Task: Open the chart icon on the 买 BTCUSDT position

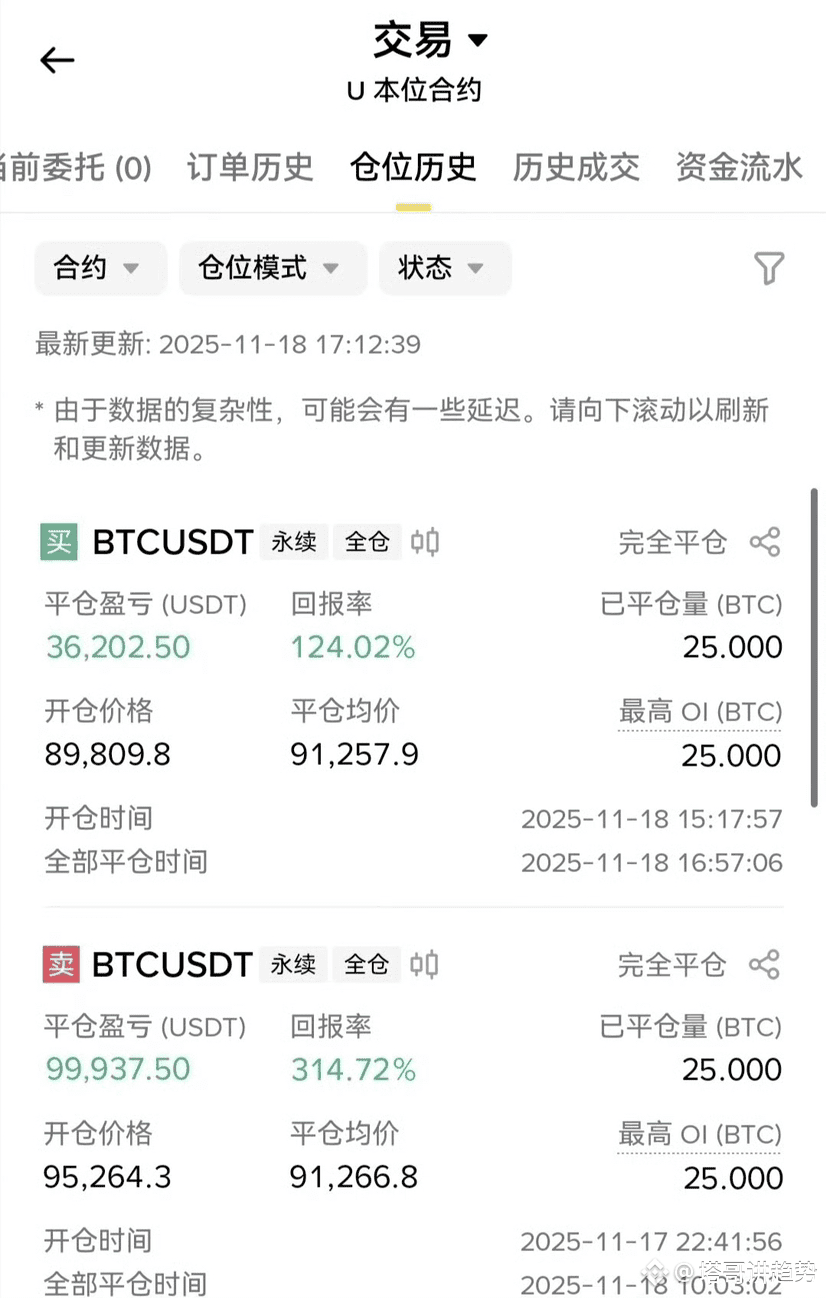Action: [425, 542]
